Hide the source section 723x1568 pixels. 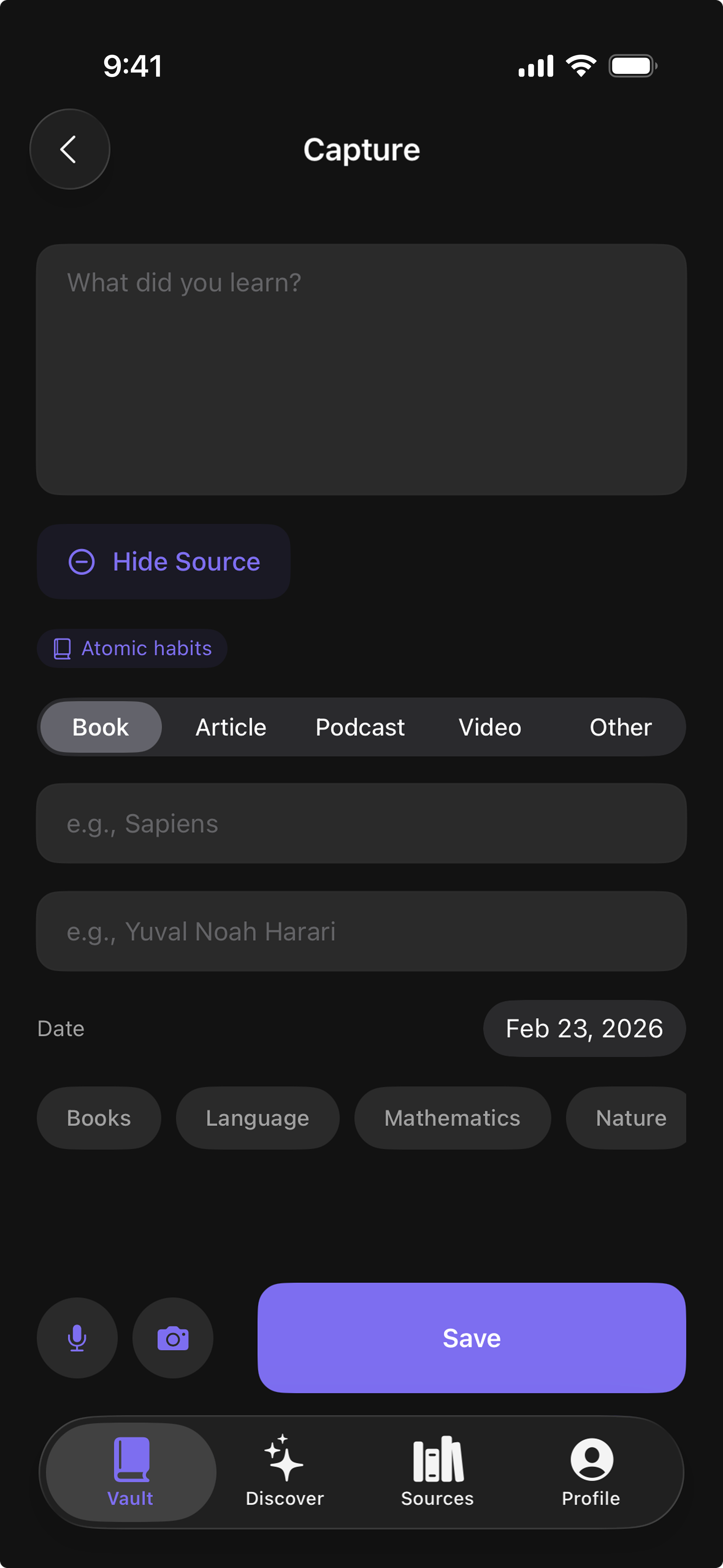click(x=163, y=561)
